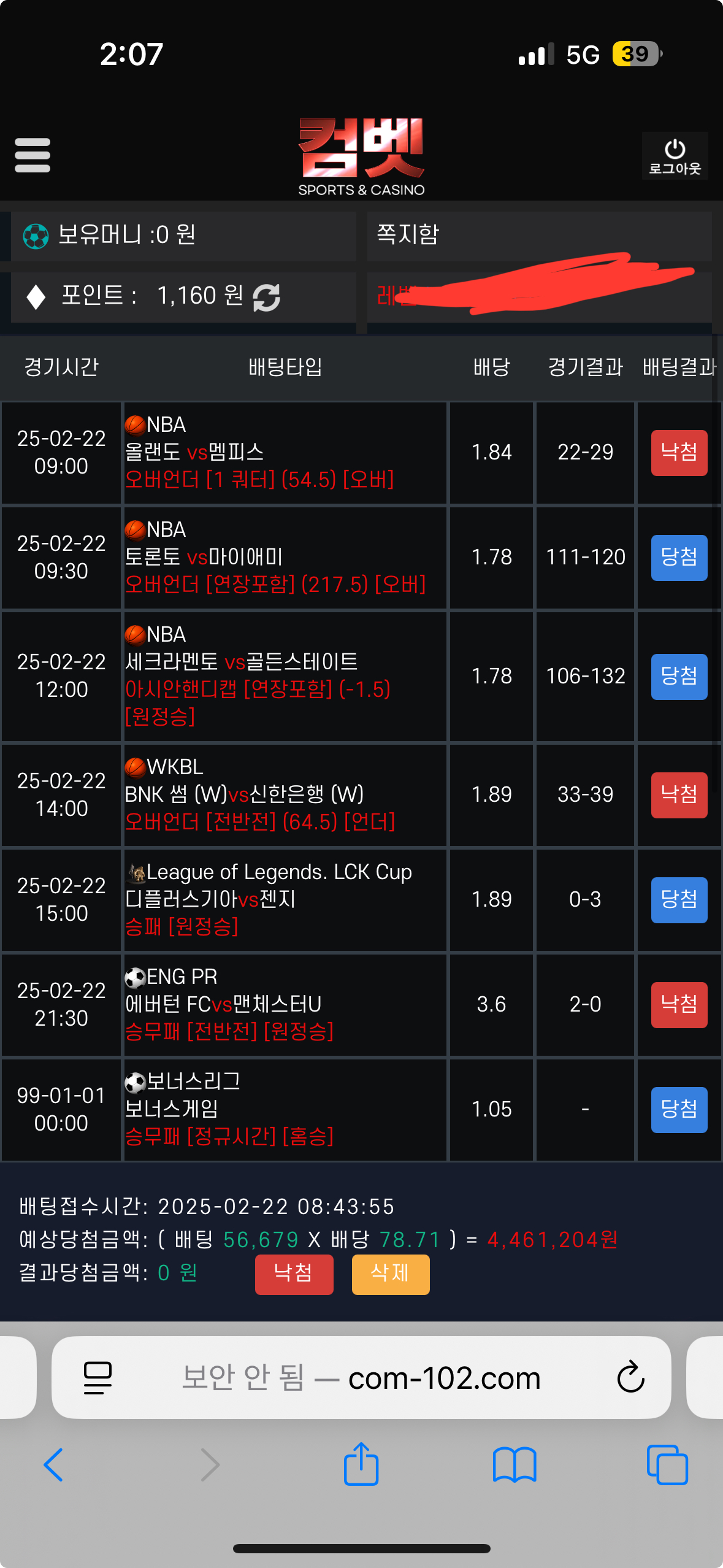Tap the 로그아웃 logout button
The image size is (723, 1568).
pyautogui.click(x=675, y=156)
